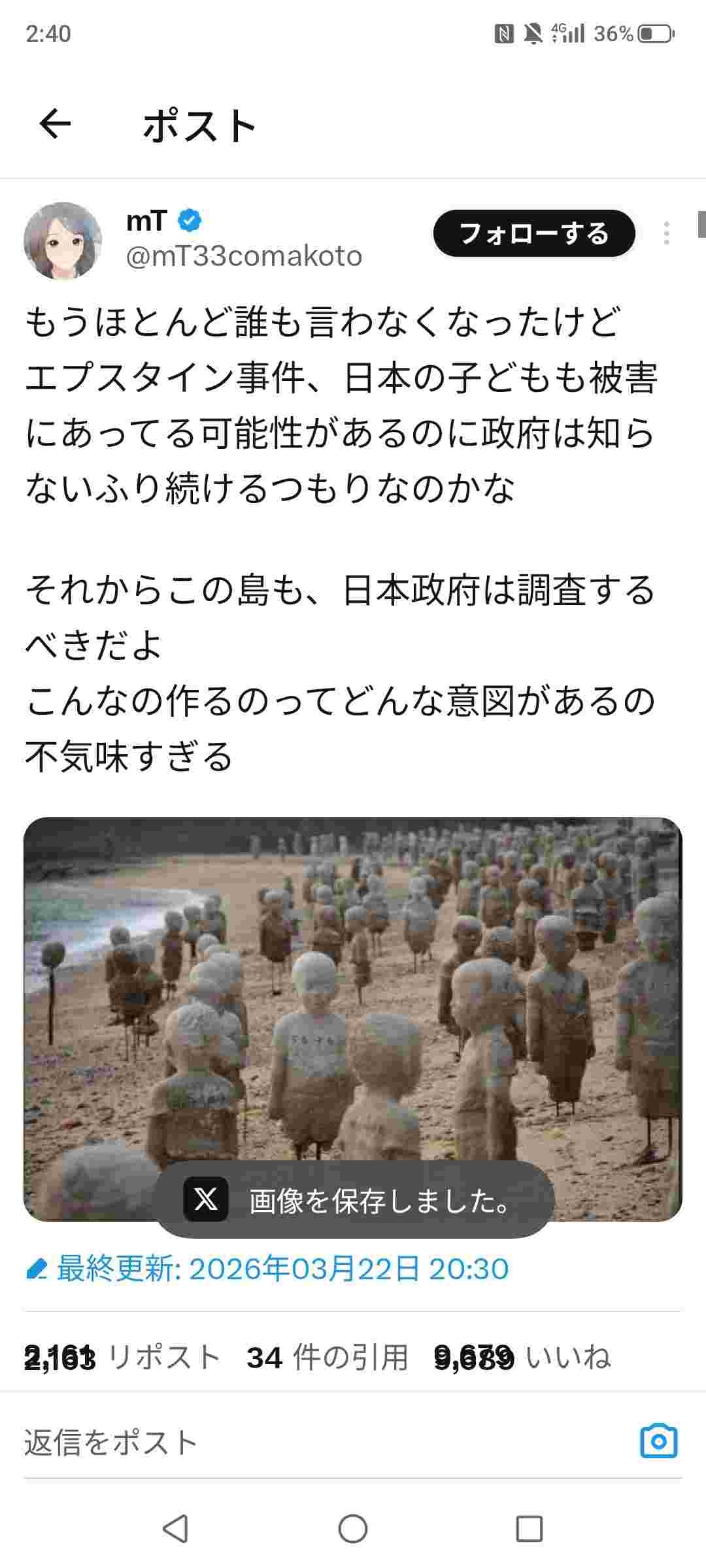Go back from the post screen
The image size is (706, 1568).
pyautogui.click(x=55, y=124)
